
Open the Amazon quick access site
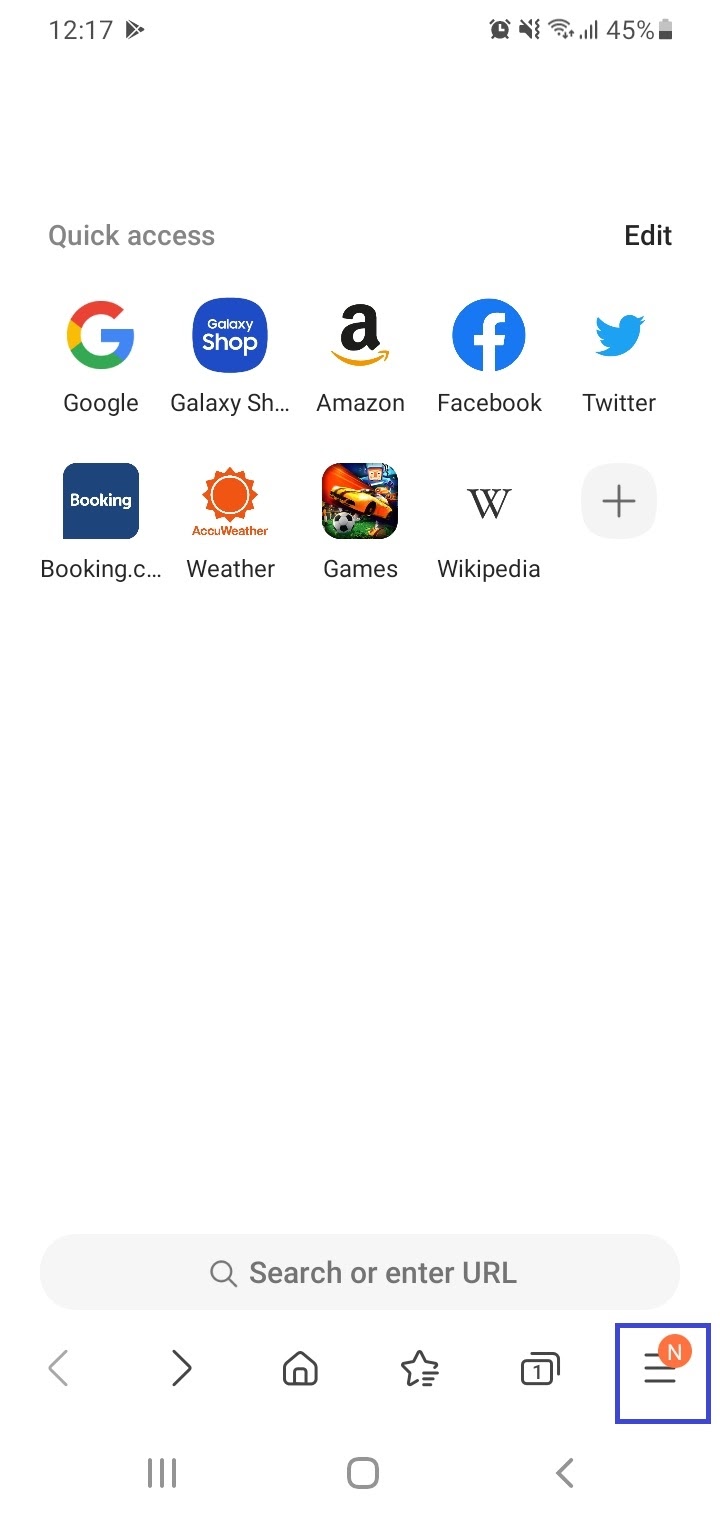coord(360,357)
